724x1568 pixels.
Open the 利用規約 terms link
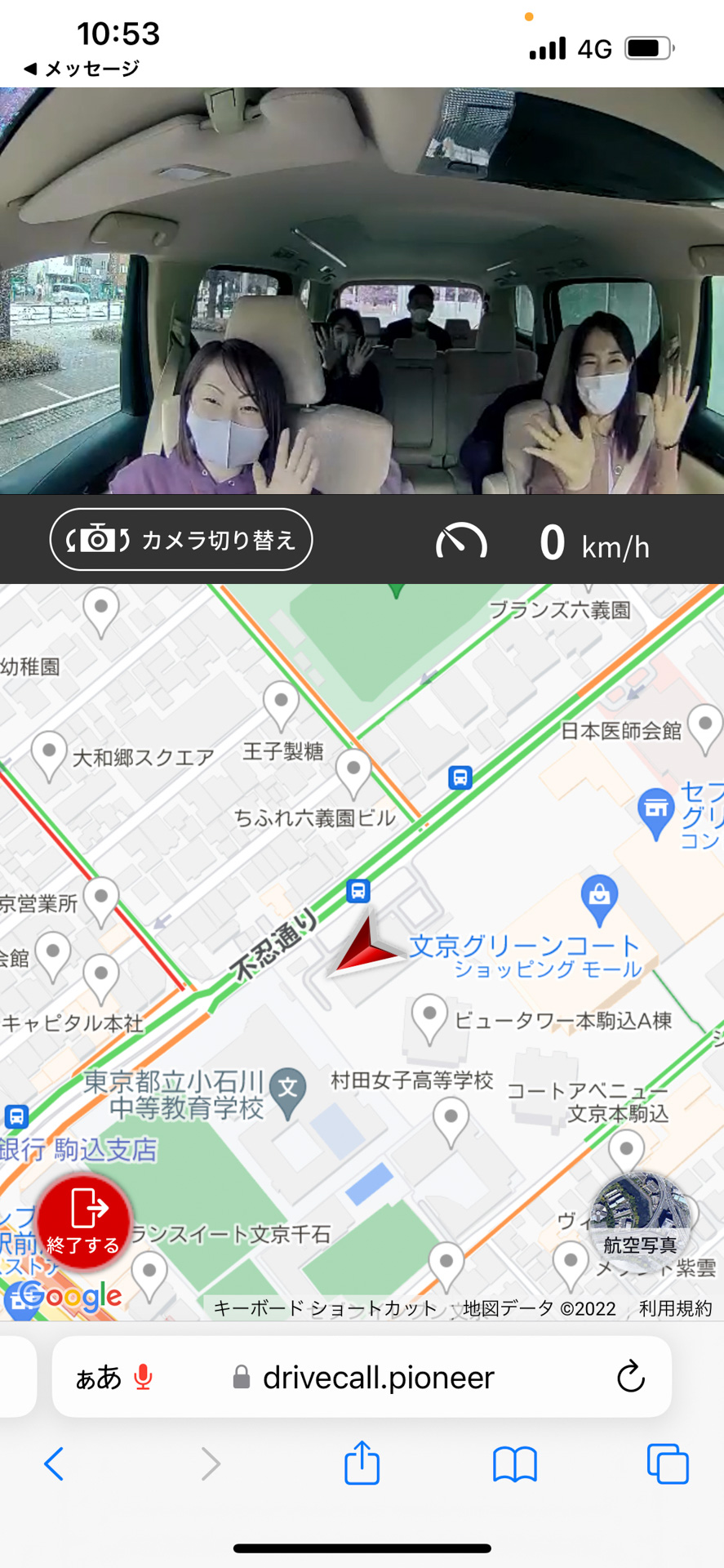click(x=674, y=1308)
